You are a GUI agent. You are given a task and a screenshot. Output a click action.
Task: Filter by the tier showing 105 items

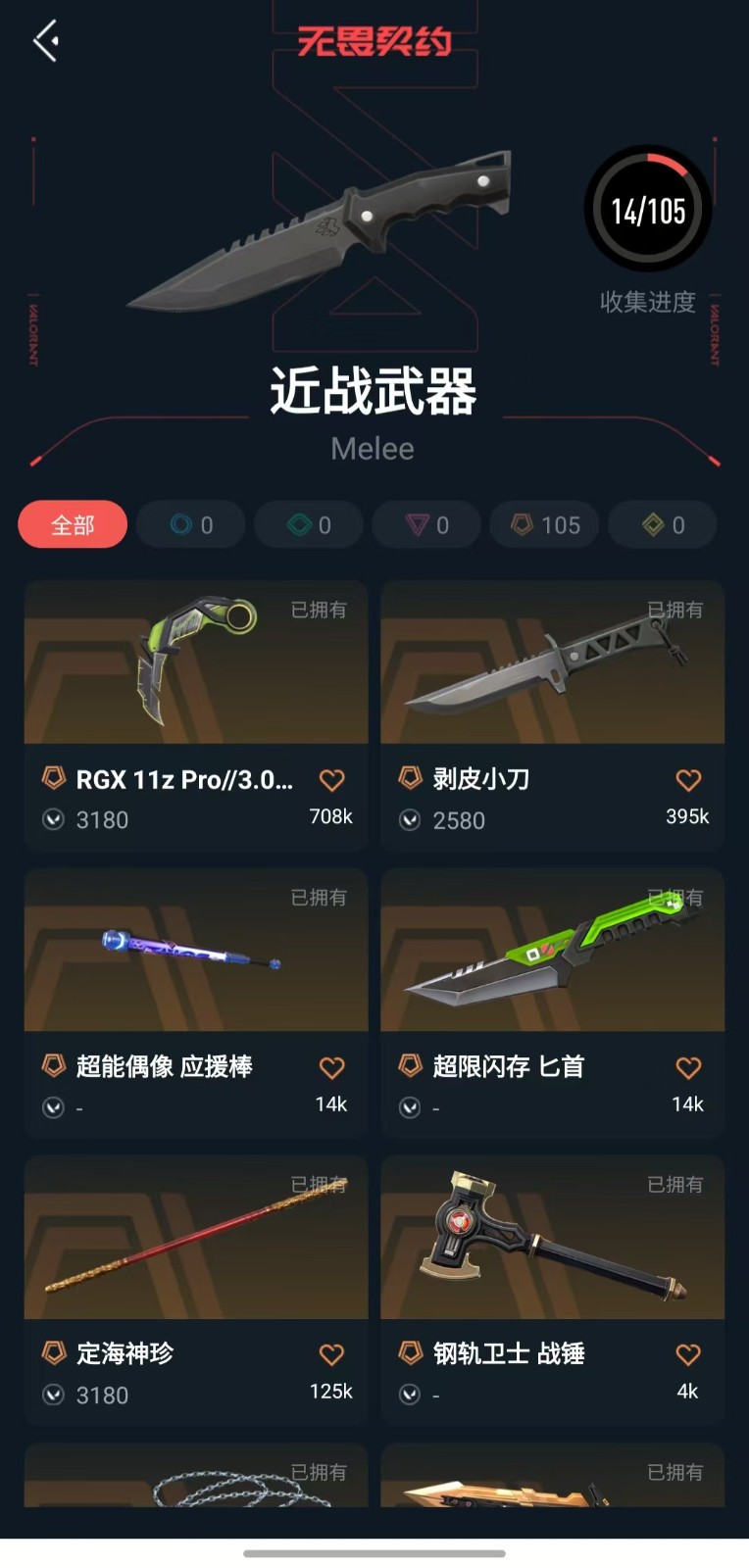click(545, 525)
